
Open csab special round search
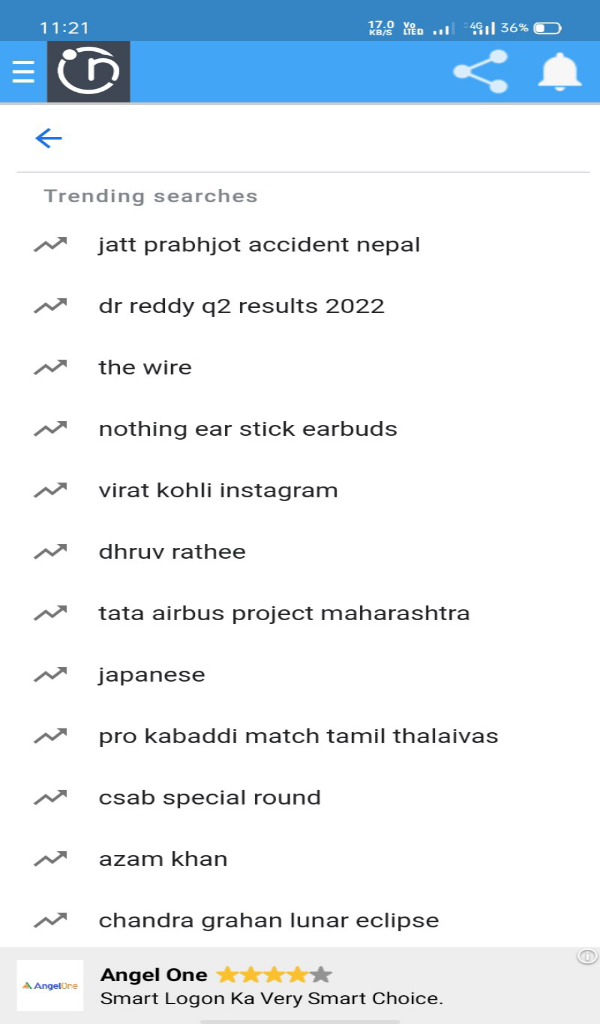(209, 798)
